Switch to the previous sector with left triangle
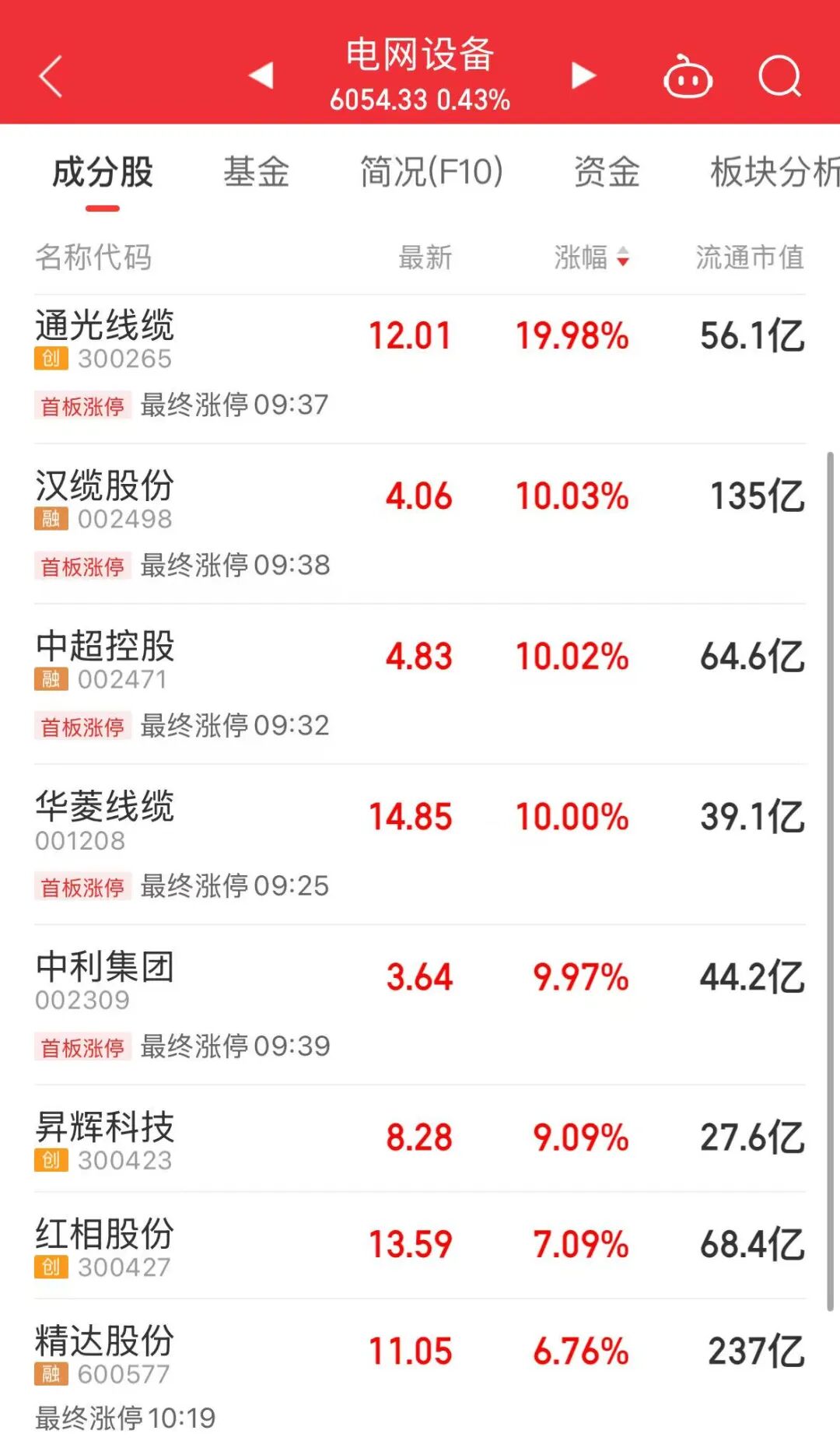This screenshot has height=1444, width=840. pos(261,75)
